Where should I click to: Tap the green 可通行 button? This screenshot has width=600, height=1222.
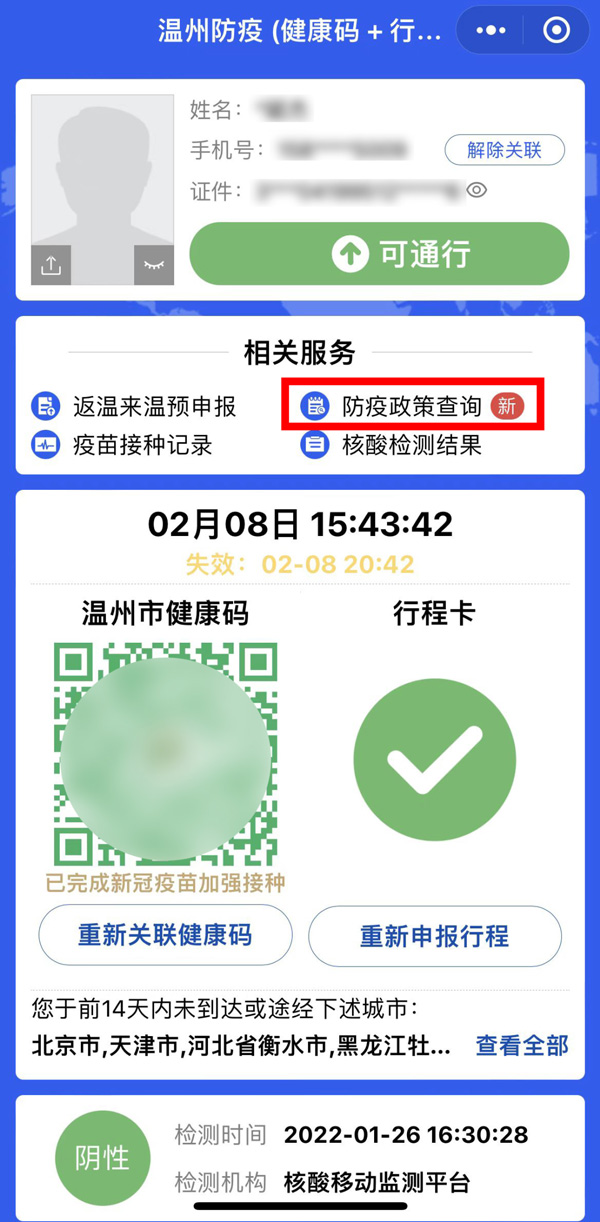tap(379, 254)
